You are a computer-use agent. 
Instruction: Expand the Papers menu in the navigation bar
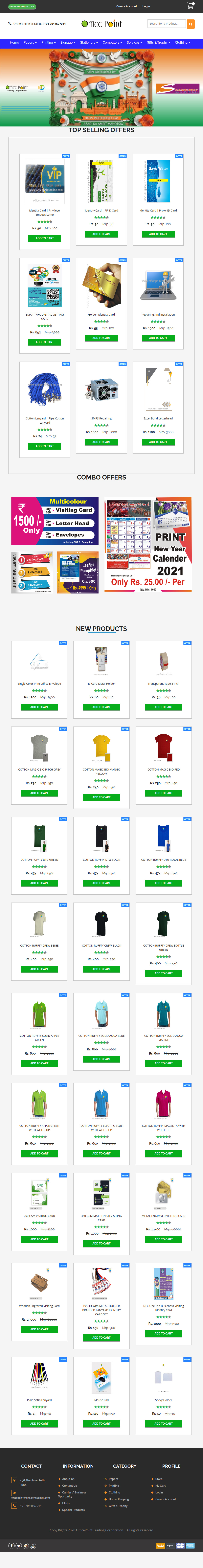[x=30, y=43]
